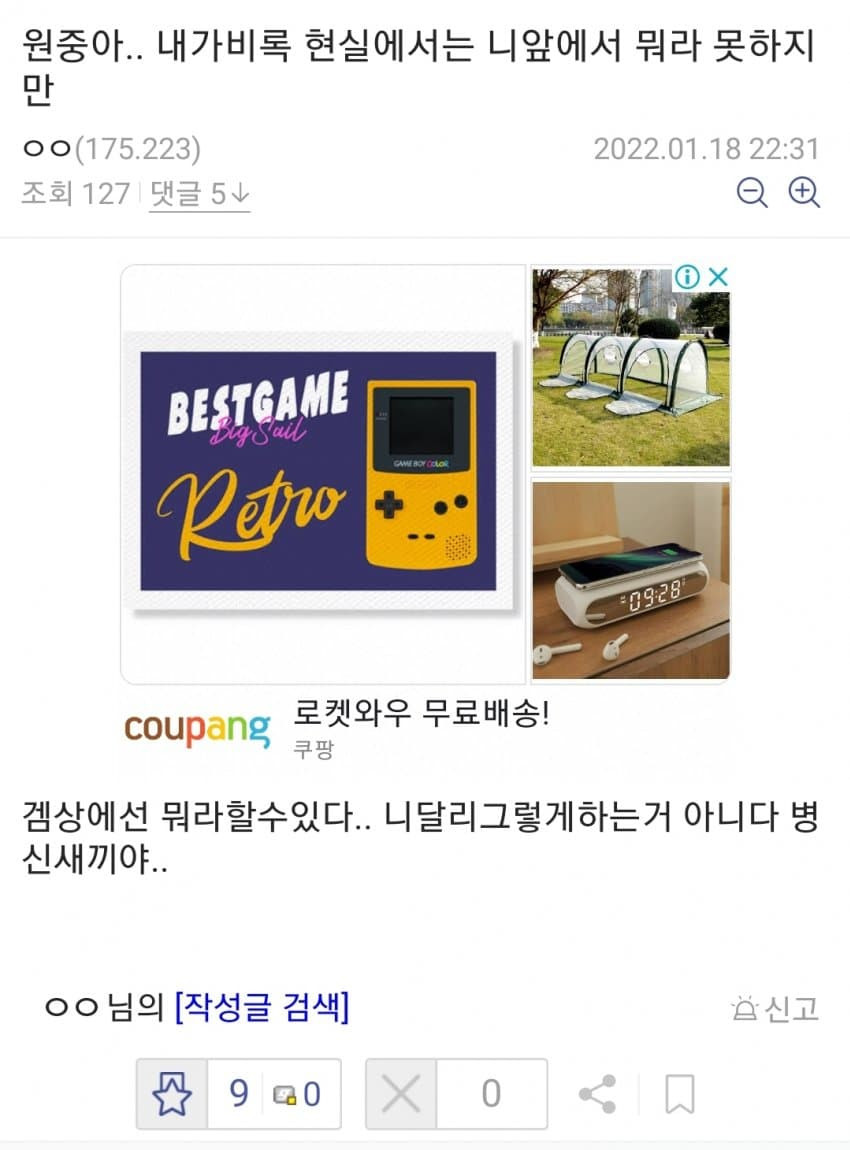This screenshot has height=1150, width=850.
Task: Share this post
Action: tap(598, 1095)
